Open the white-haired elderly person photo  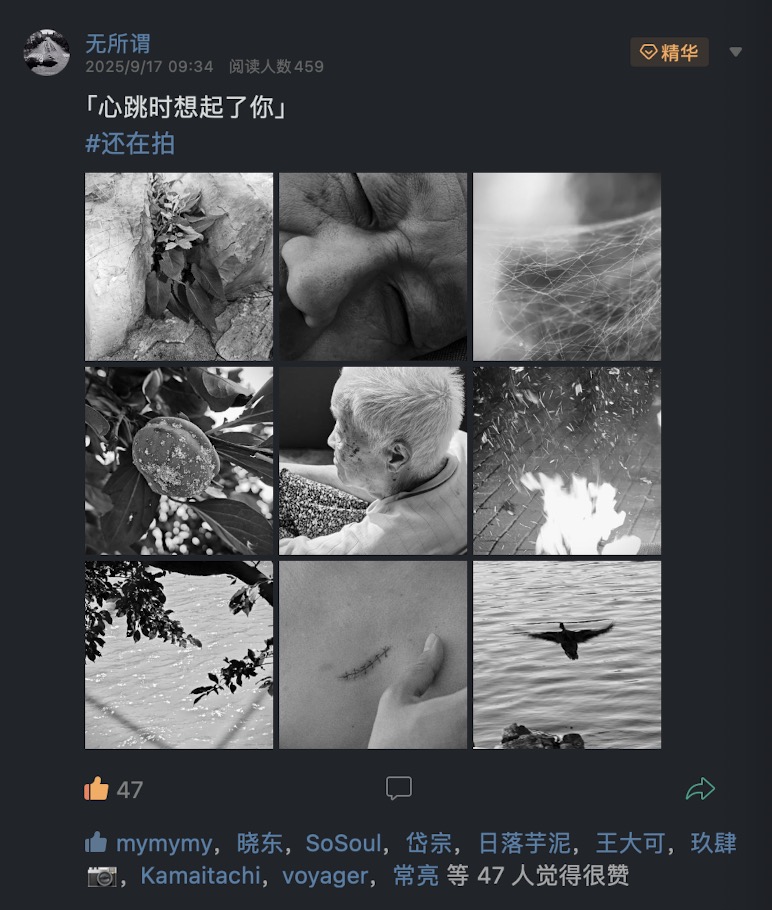tap(373, 460)
